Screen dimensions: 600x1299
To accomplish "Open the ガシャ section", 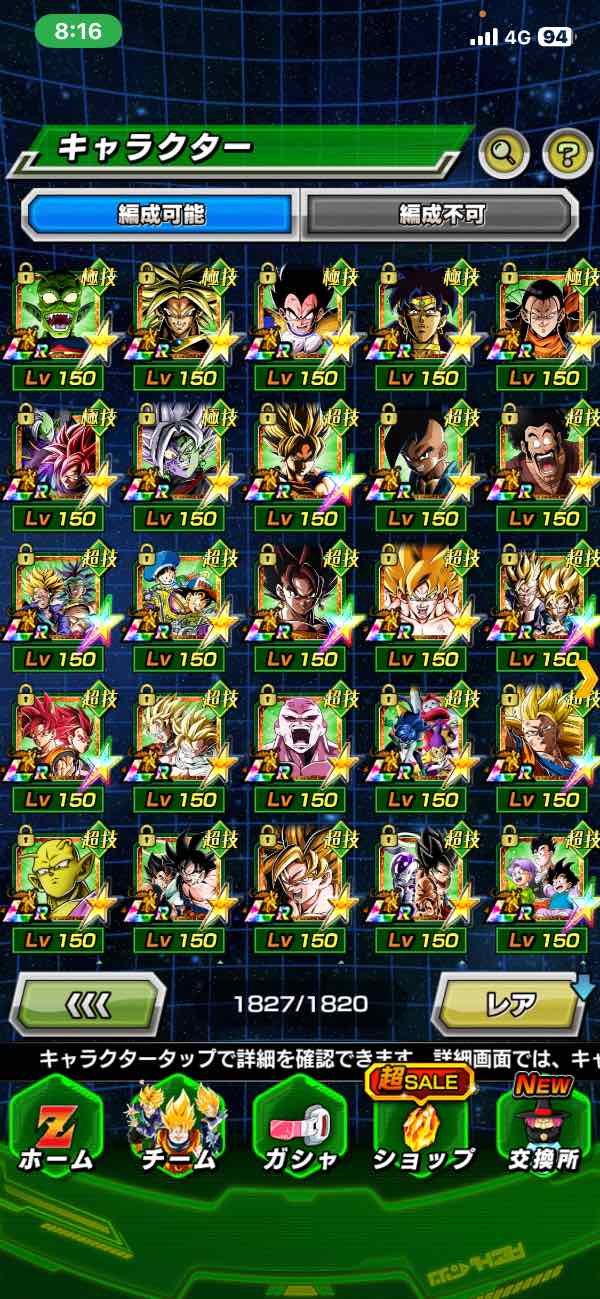I will click(x=300, y=1130).
